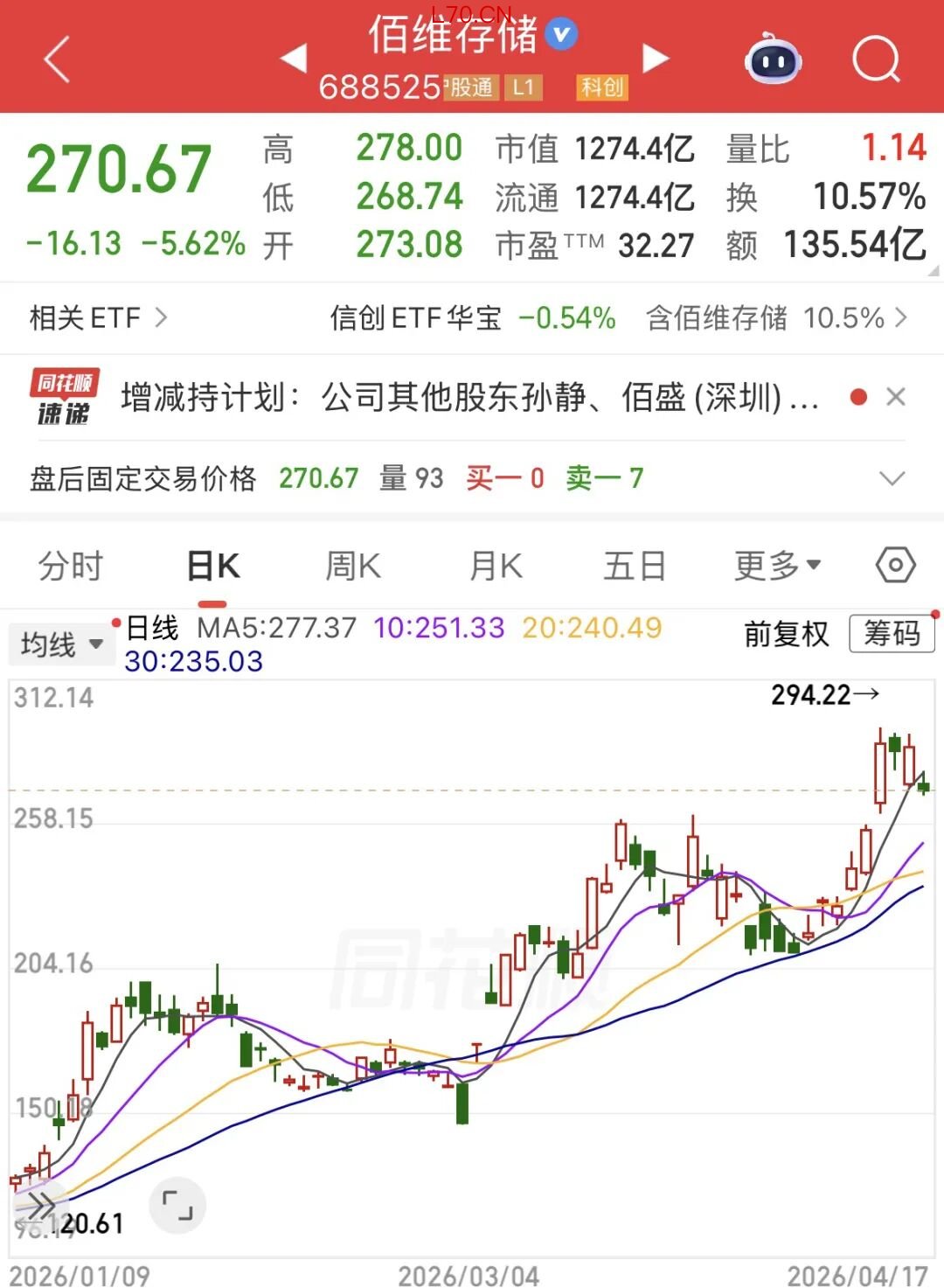Expand the K-line chart to fullscreen
The height and width of the screenshot is (1288, 944).
point(178,1206)
